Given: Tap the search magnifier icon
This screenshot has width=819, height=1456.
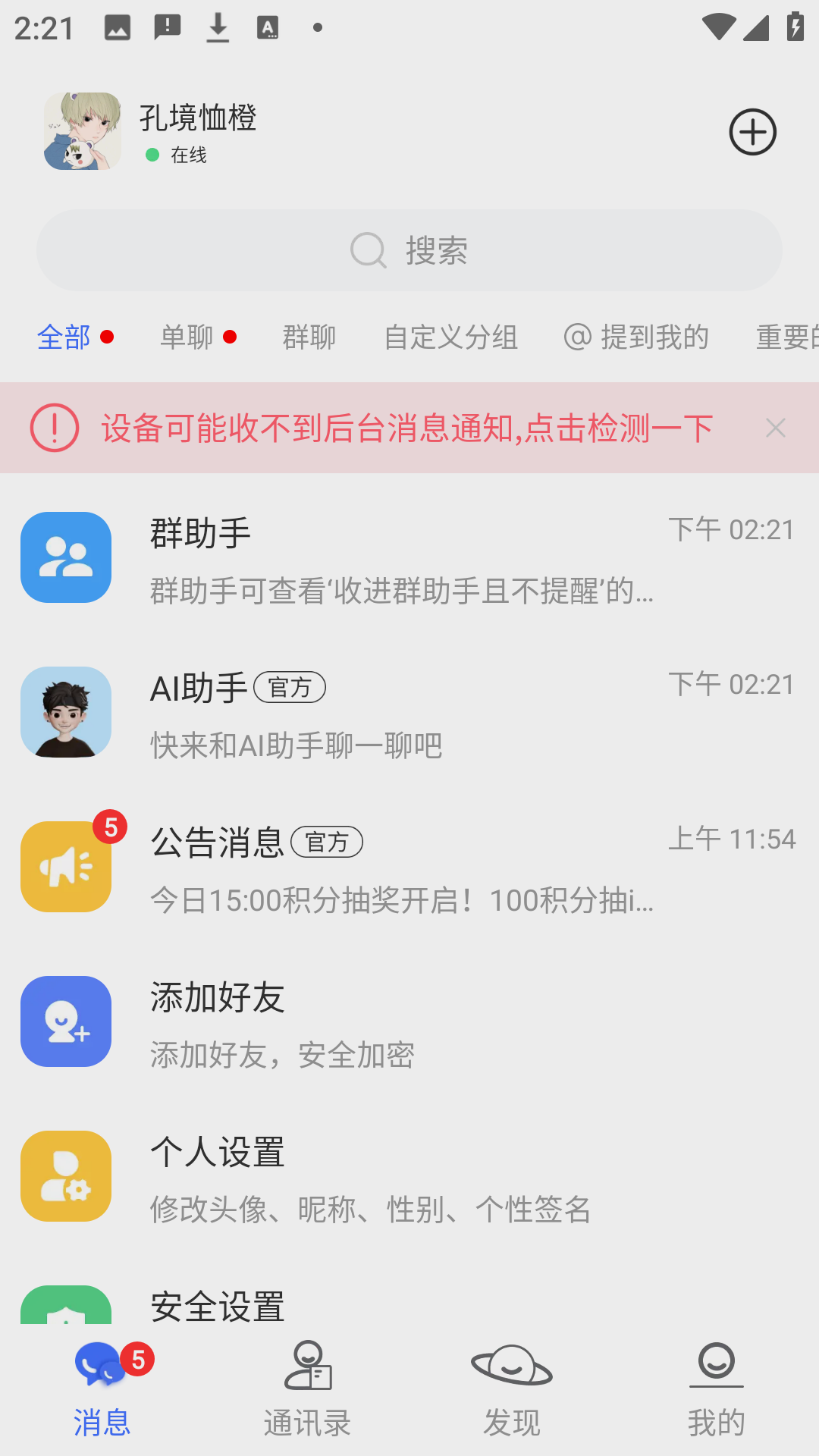Looking at the screenshot, I should [369, 250].
